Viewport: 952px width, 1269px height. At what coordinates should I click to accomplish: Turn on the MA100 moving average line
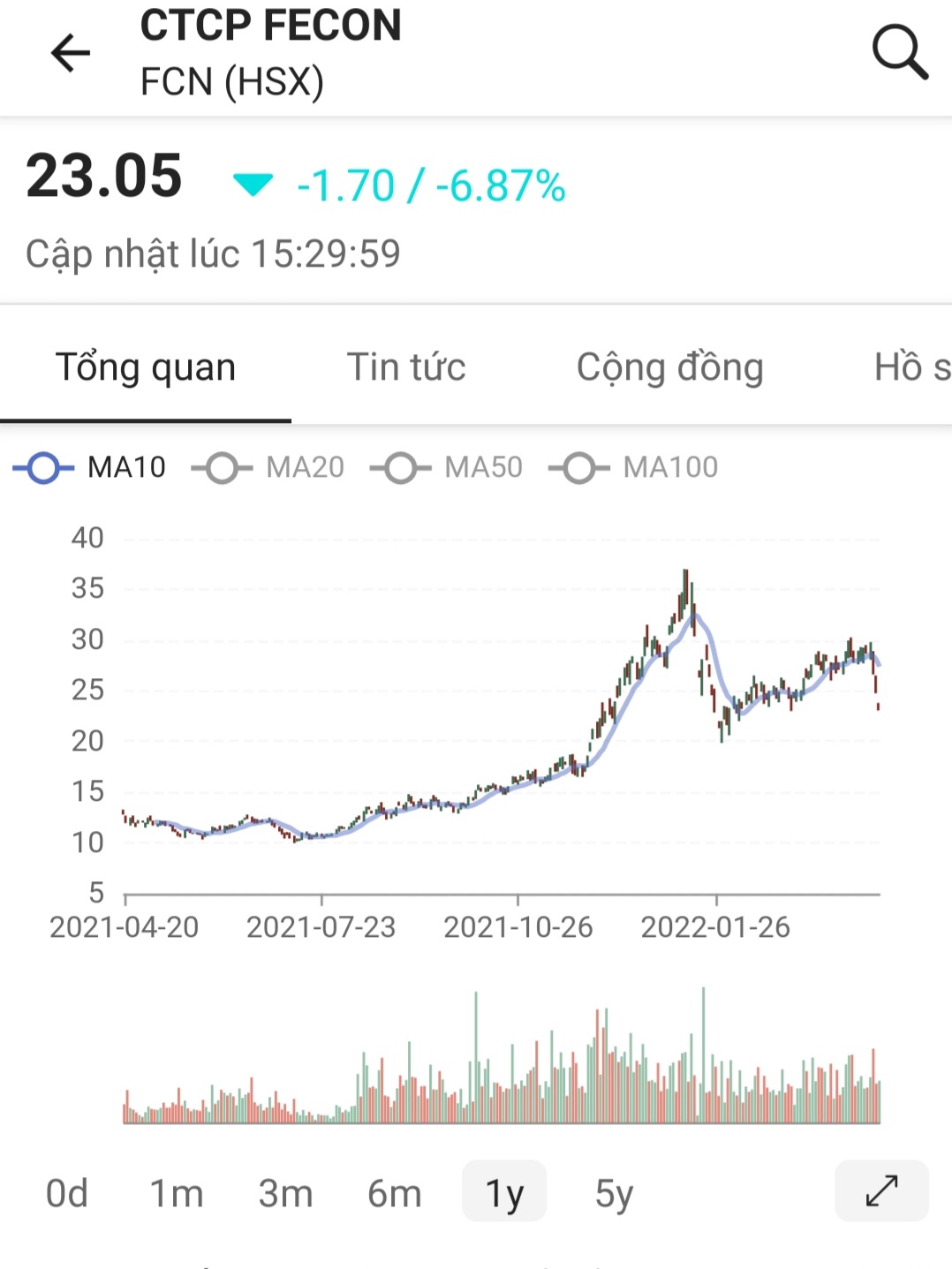[x=634, y=467]
